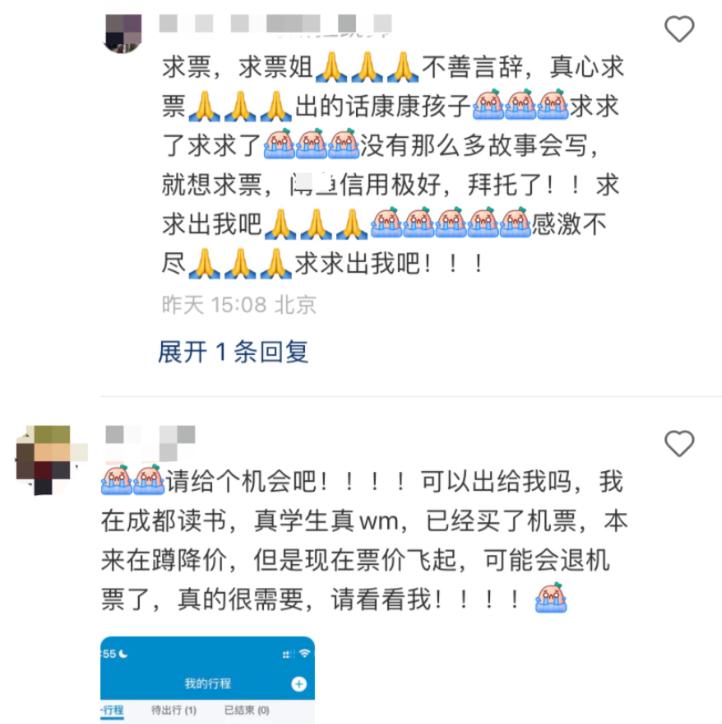722x724 pixels.
Task: Like the comment starting 请给个机会吧
Action: pos(679,443)
